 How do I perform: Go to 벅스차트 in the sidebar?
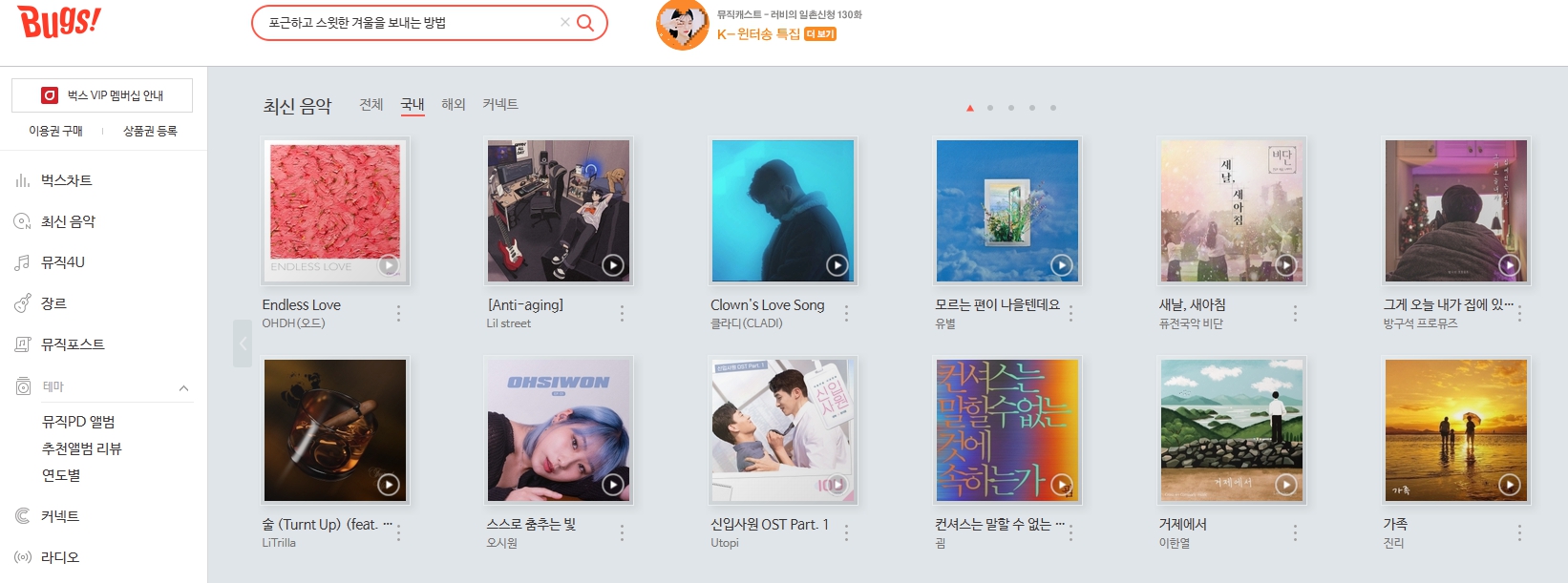pyautogui.click(x=66, y=180)
